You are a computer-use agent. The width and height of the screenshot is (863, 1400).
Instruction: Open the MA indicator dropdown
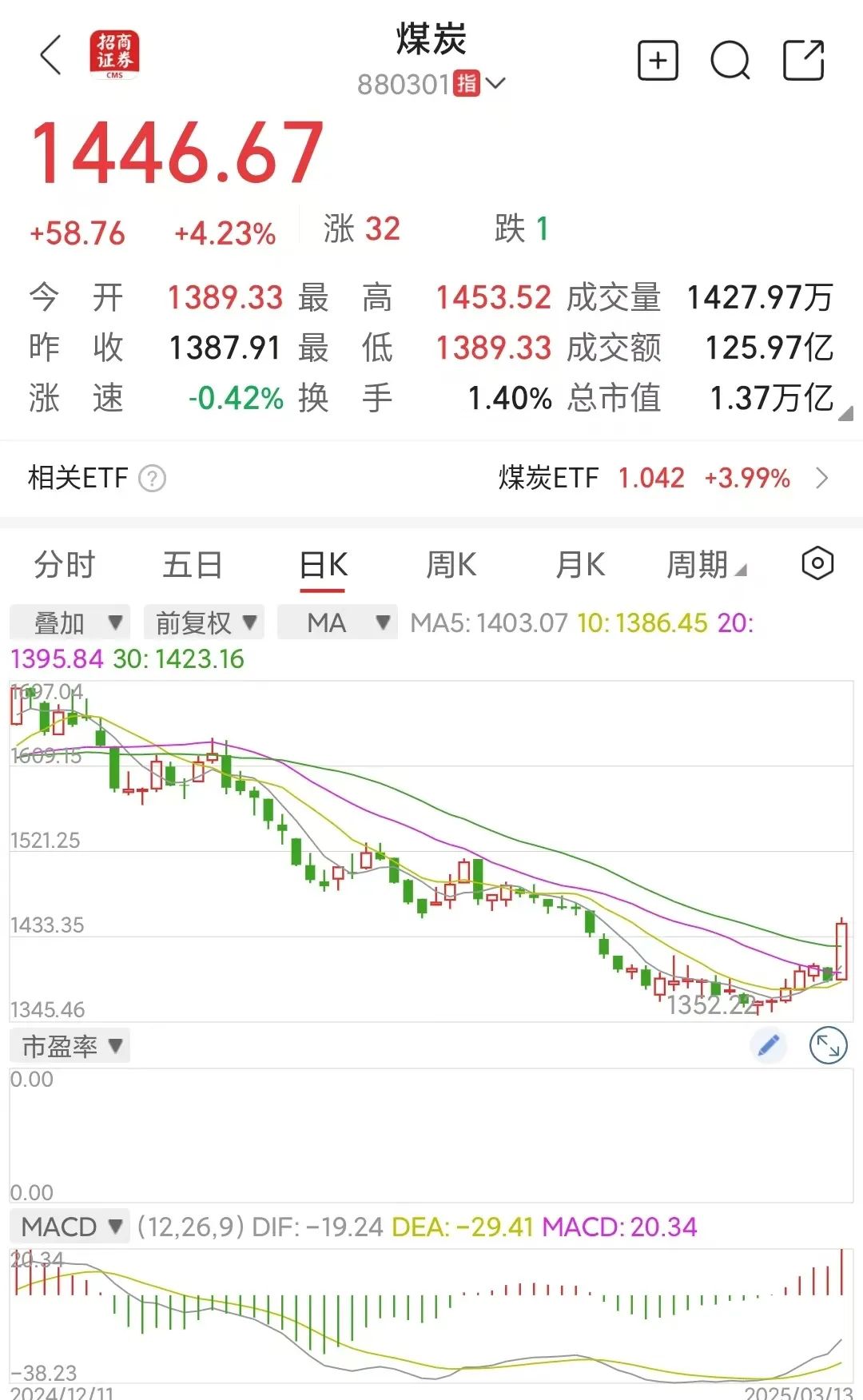336,622
